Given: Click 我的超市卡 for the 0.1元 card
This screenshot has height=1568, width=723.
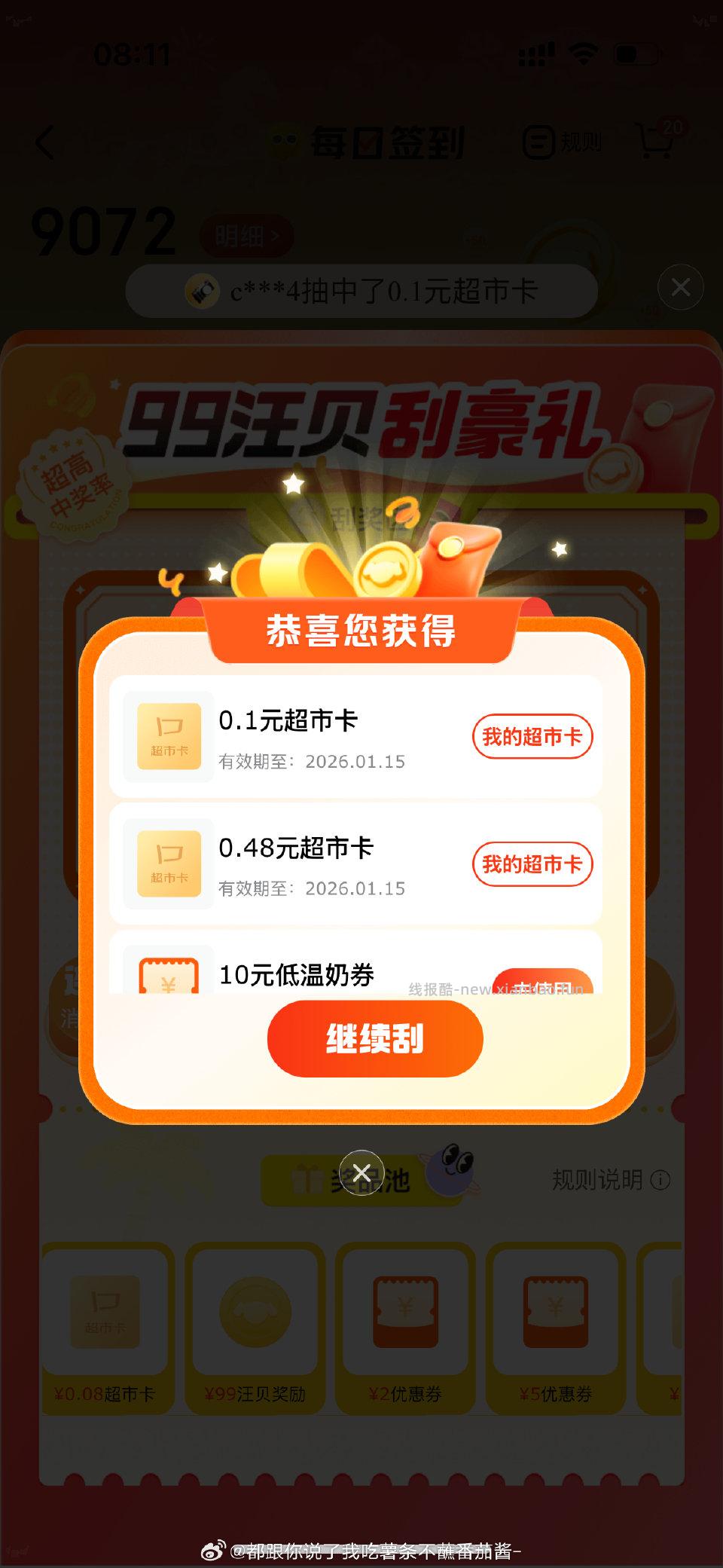Looking at the screenshot, I should 532,737.
